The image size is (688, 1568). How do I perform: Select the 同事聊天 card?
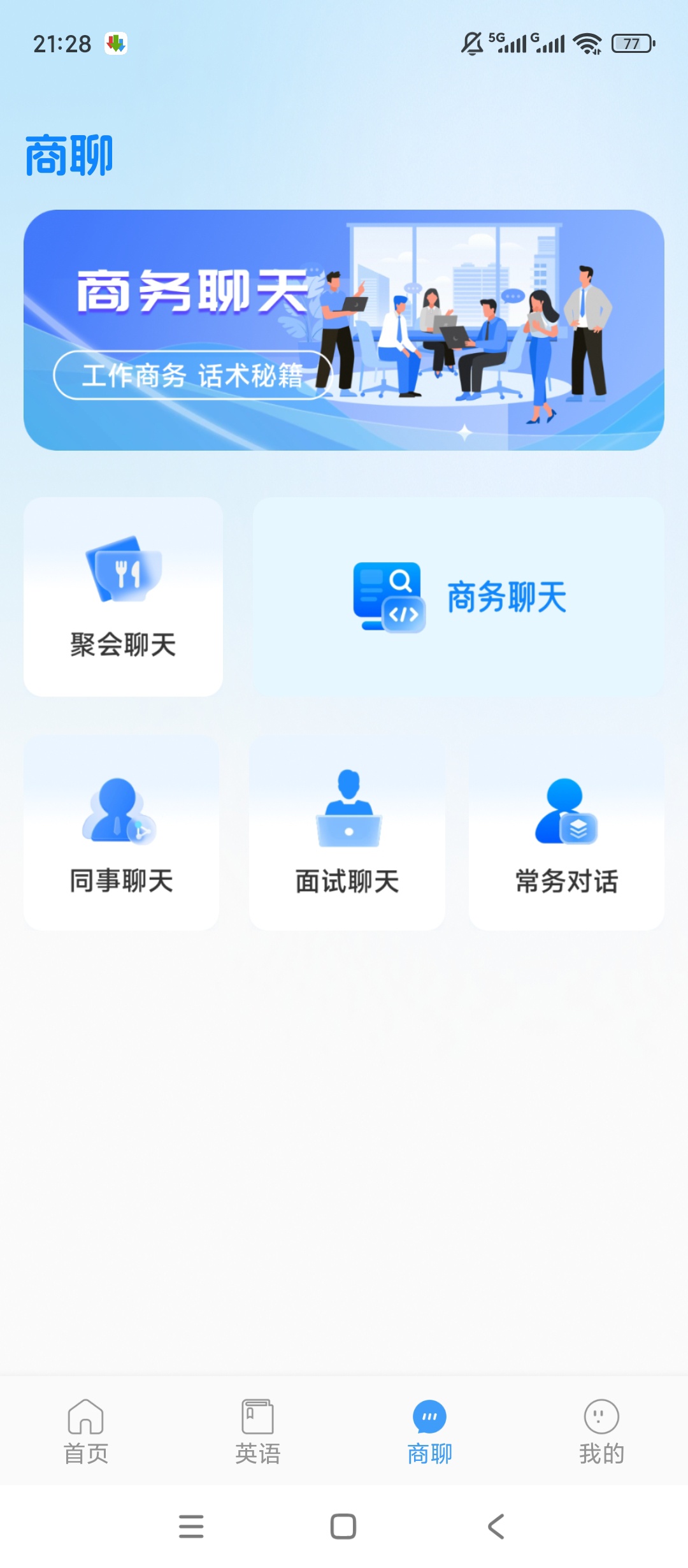121,833
